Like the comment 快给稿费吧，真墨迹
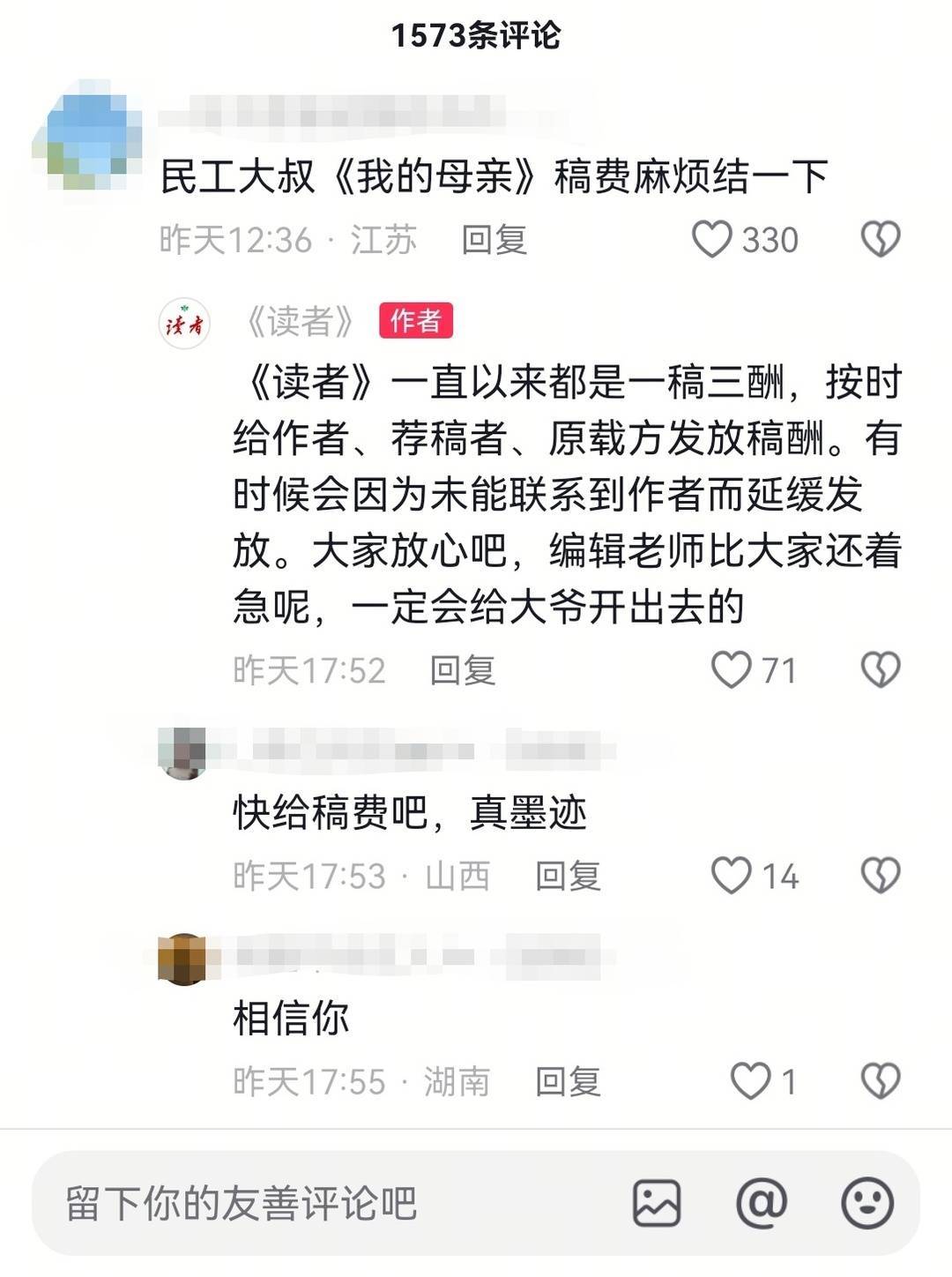Image resolution: width=952 pixels, height=1277 pixels. click(732, 876)
